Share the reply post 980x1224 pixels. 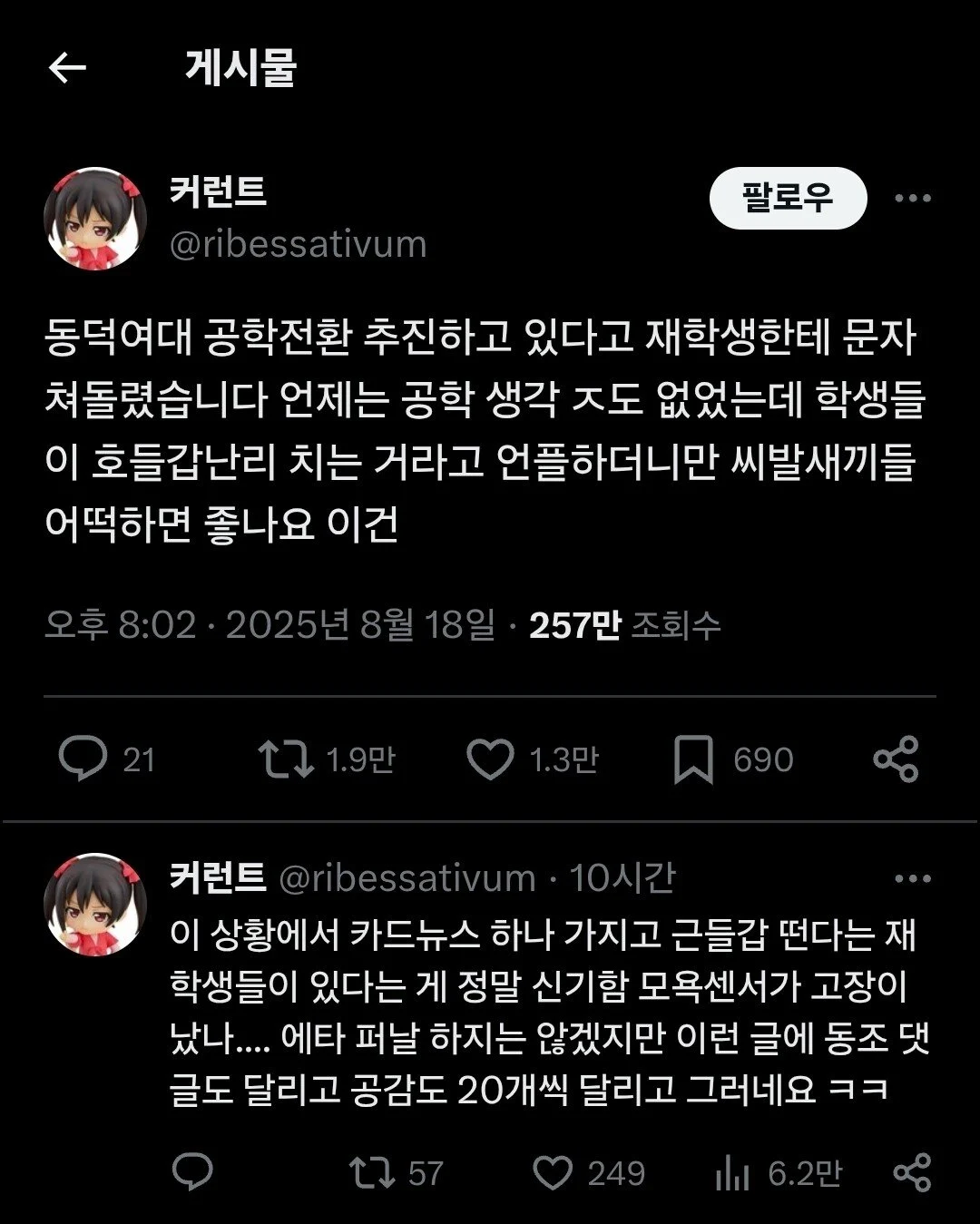point(911,1172)
